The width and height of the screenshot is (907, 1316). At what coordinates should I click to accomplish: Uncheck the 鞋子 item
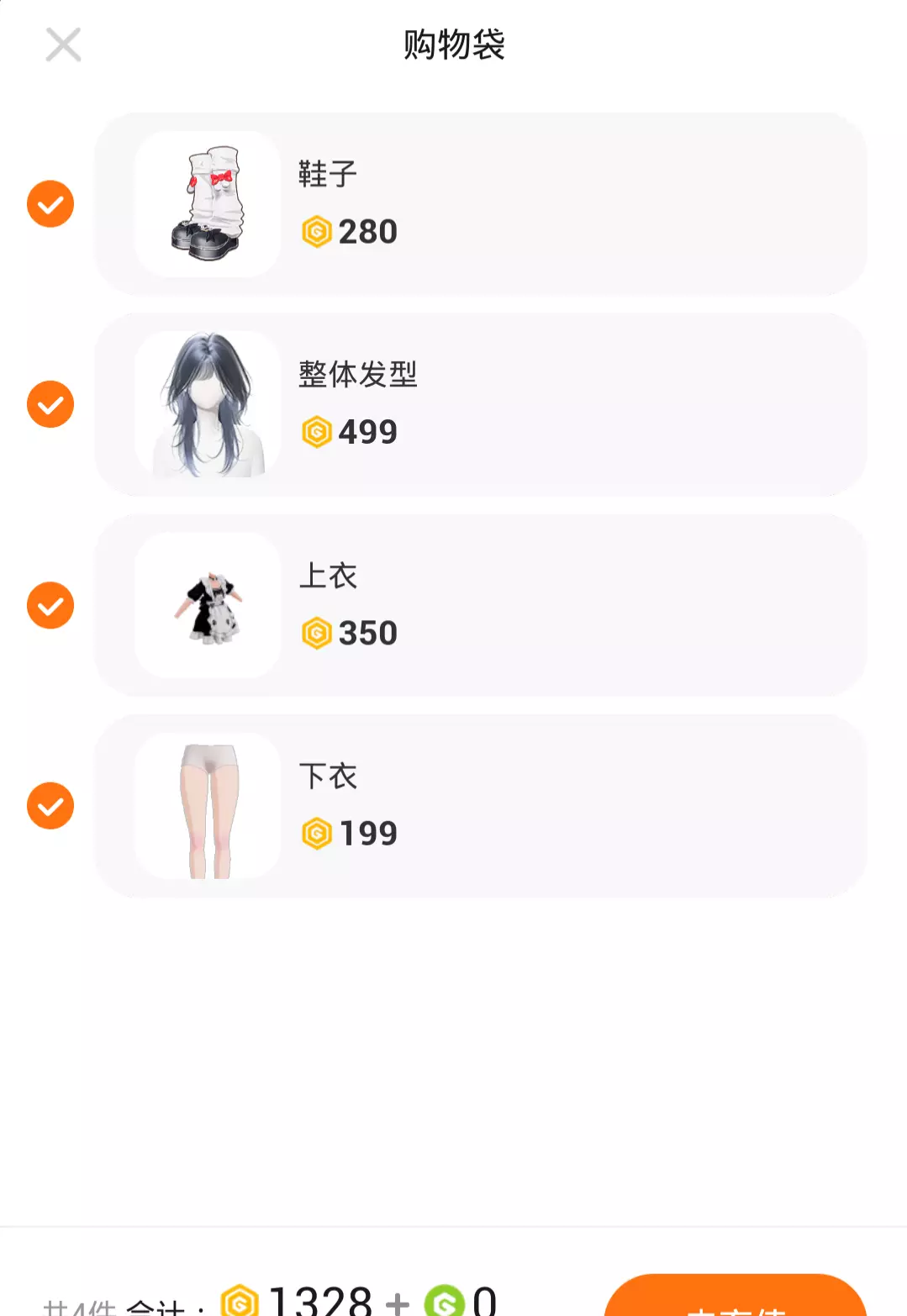[50, 204]
